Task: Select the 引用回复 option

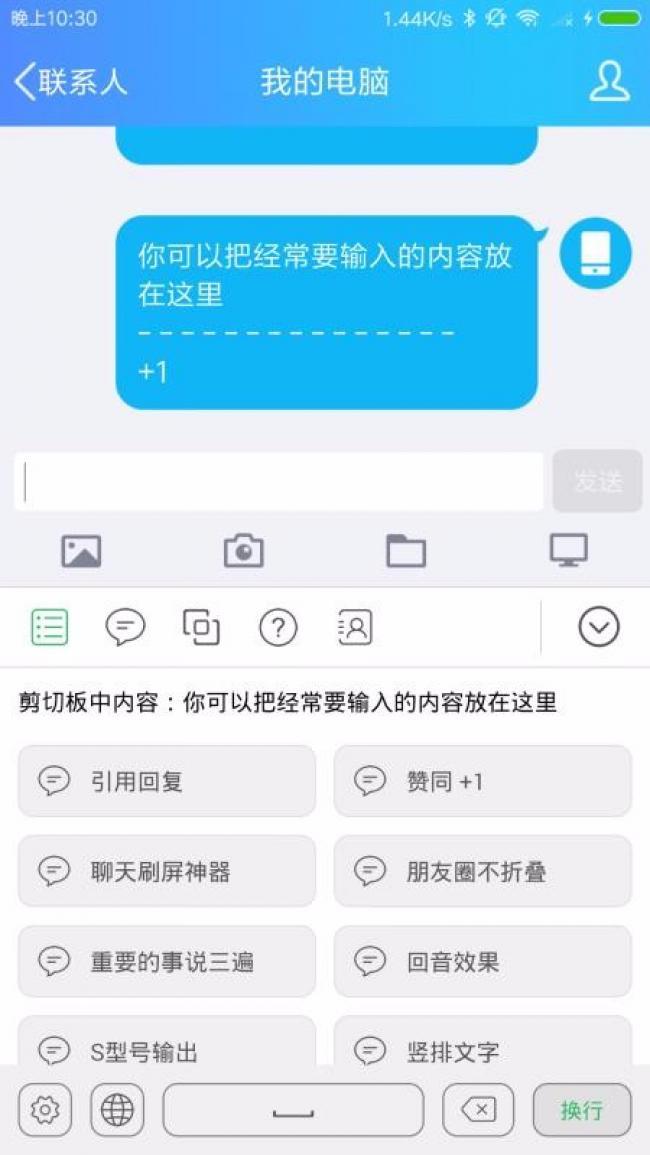Action: point(167,781)
